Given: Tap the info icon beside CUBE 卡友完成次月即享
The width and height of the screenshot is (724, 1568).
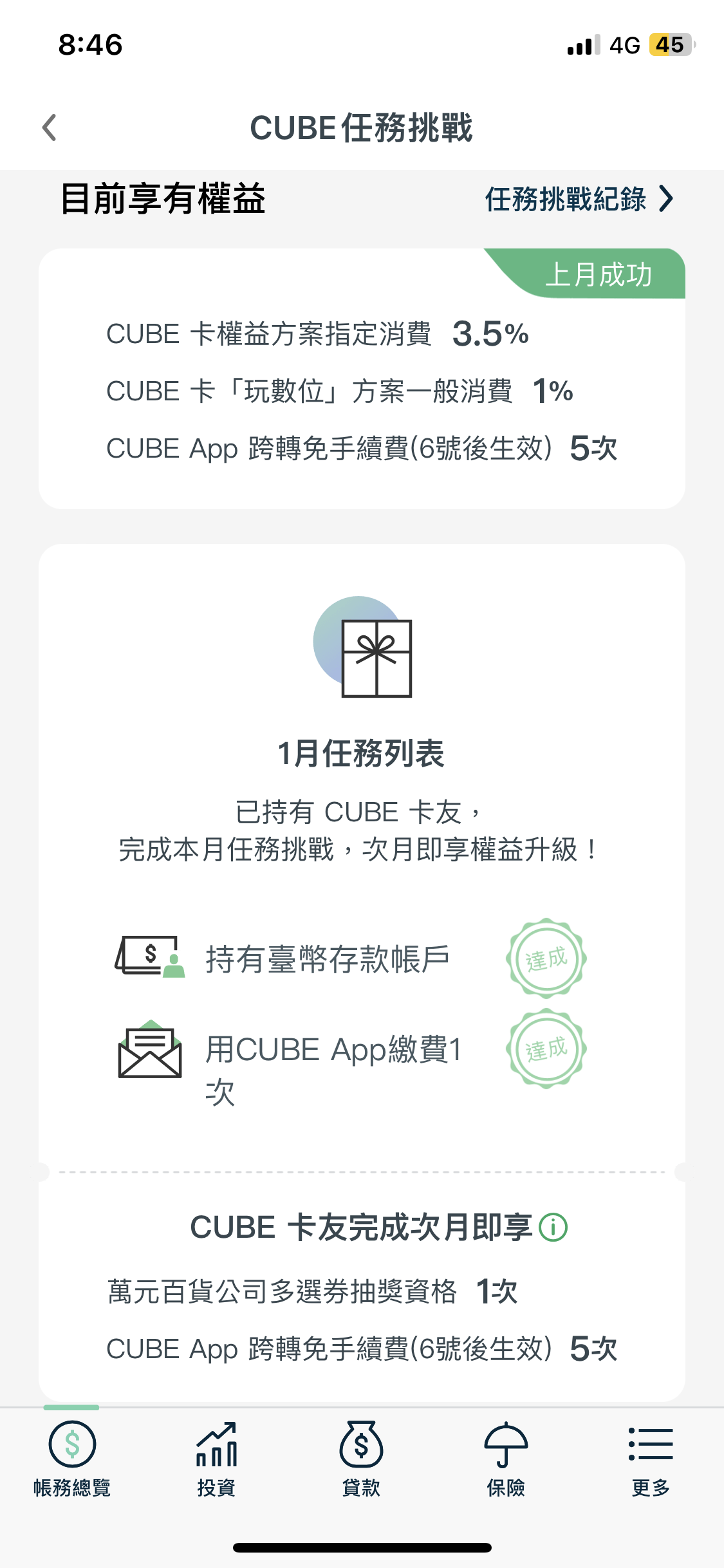Looking at the screenshot, I should point(553,1227).
